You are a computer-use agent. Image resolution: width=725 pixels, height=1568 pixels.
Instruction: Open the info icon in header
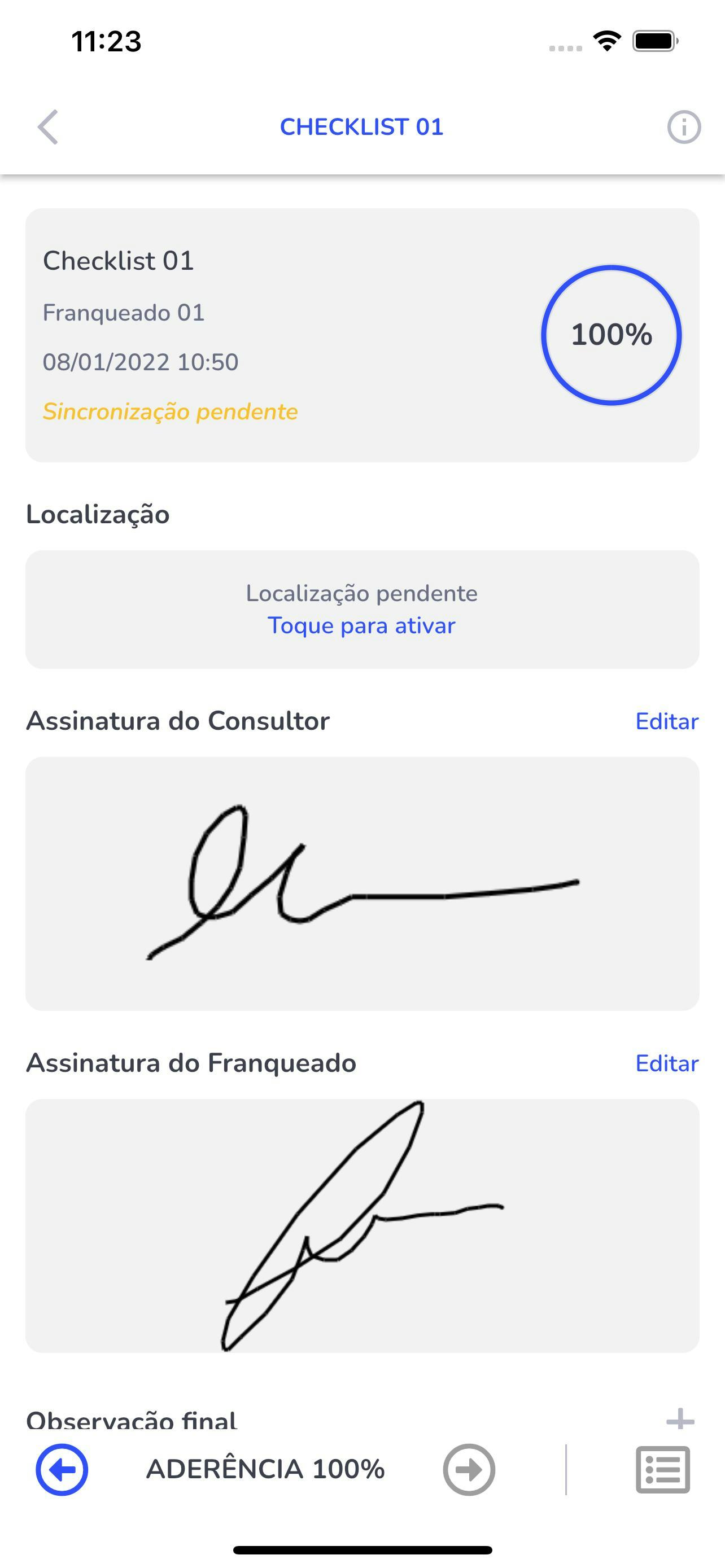(684, 127)
